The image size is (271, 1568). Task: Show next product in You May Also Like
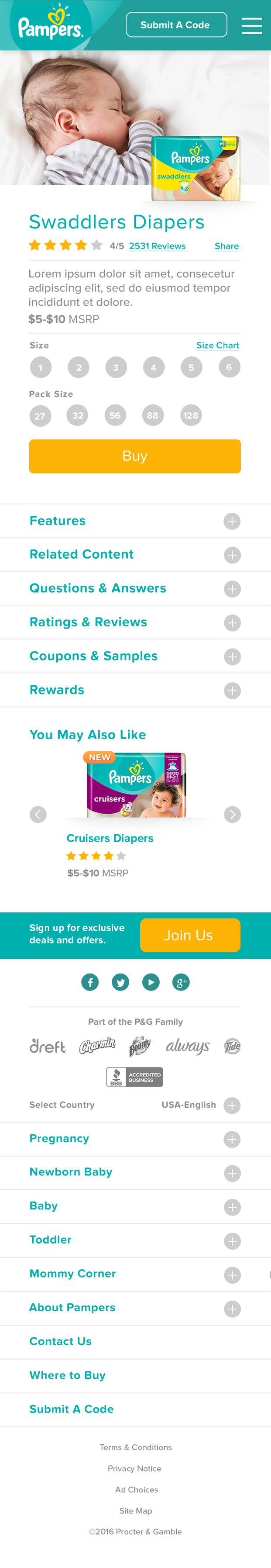[232, 814]
